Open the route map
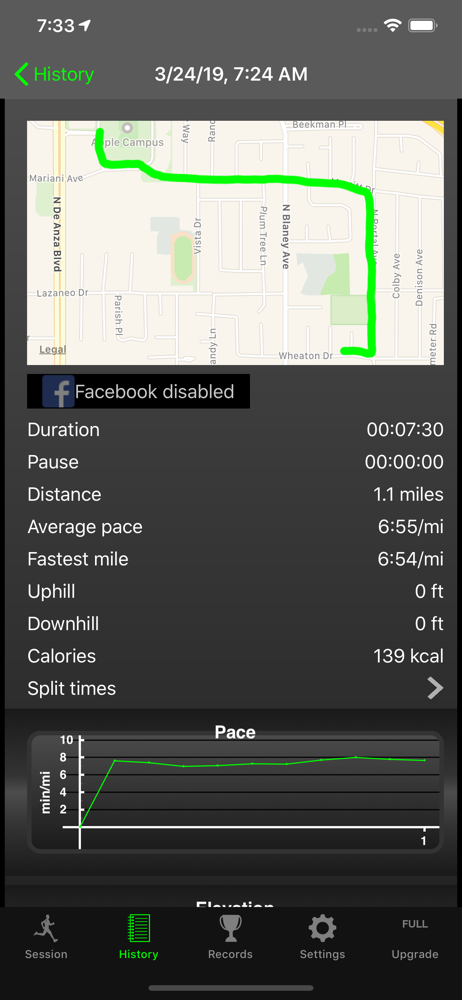 pos(235,243)
